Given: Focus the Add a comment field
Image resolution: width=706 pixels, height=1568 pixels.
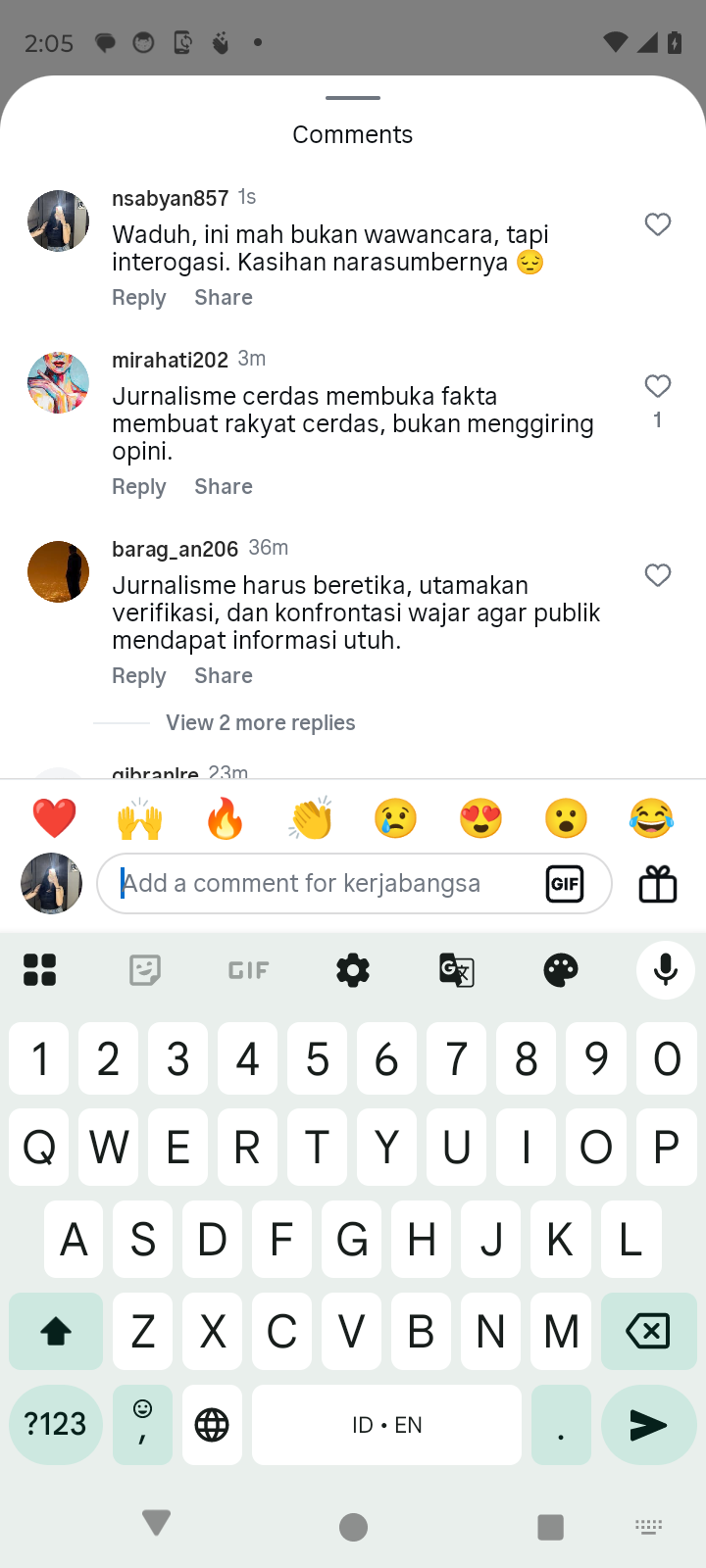Looking at the screenshot, I should point(324,884).
